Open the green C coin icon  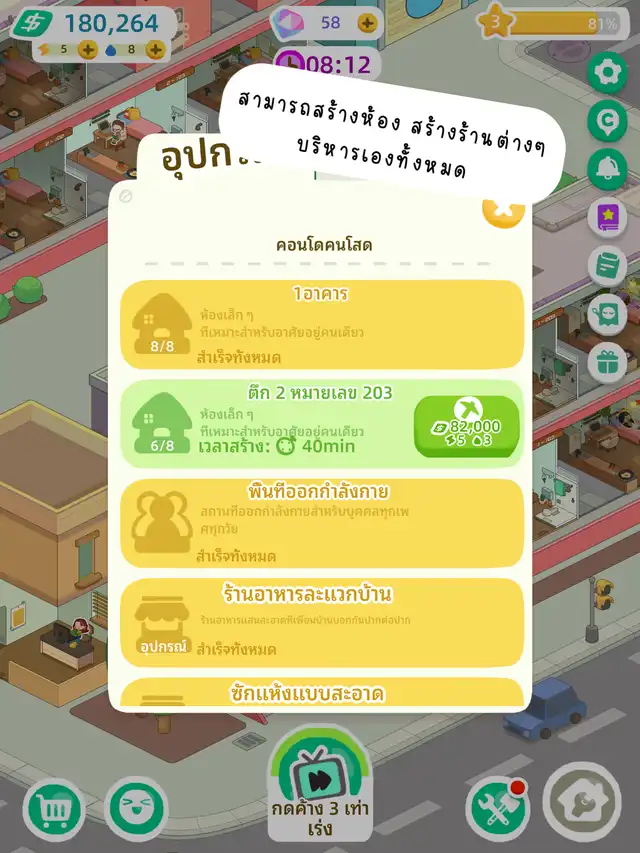[x=607, y=121]
